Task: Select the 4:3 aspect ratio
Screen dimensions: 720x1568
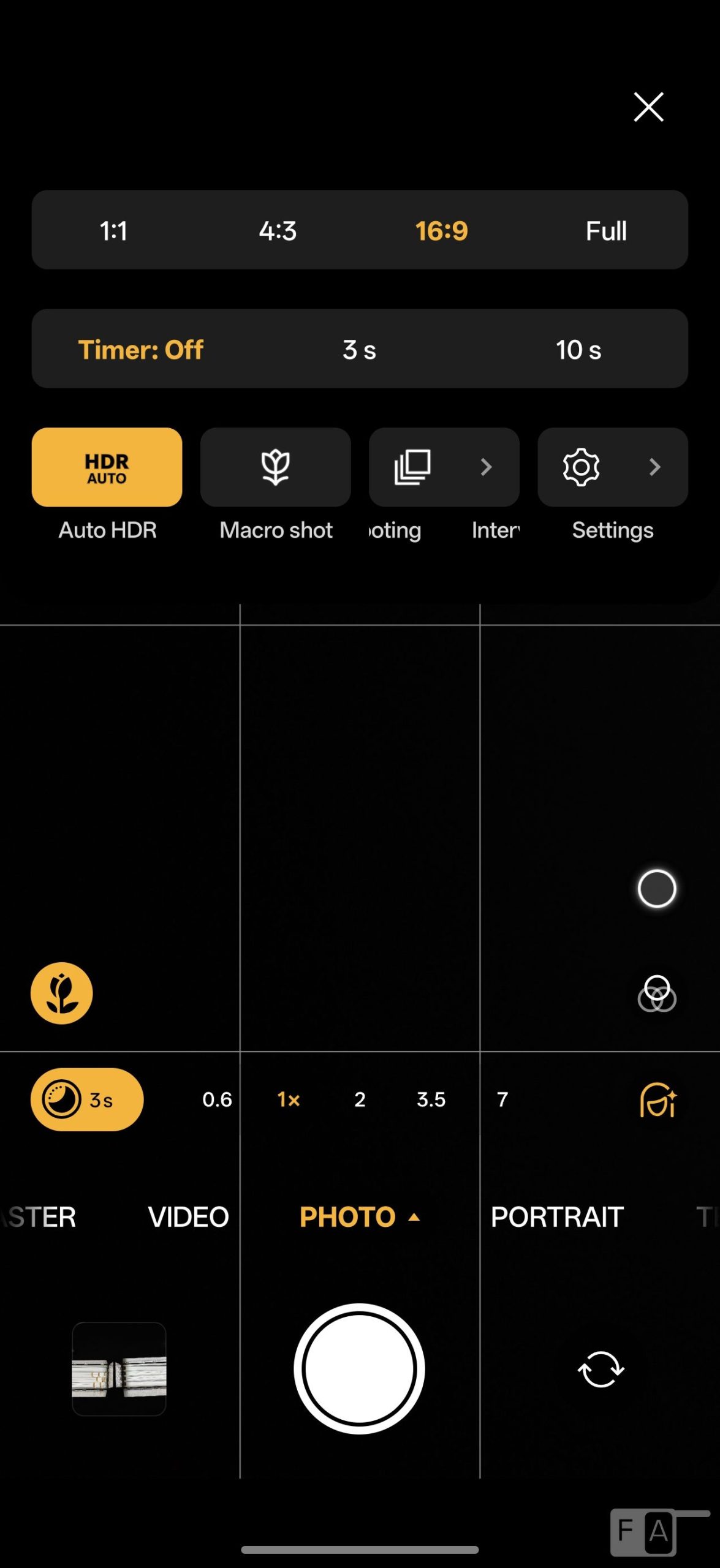Action: pos(278,231)
